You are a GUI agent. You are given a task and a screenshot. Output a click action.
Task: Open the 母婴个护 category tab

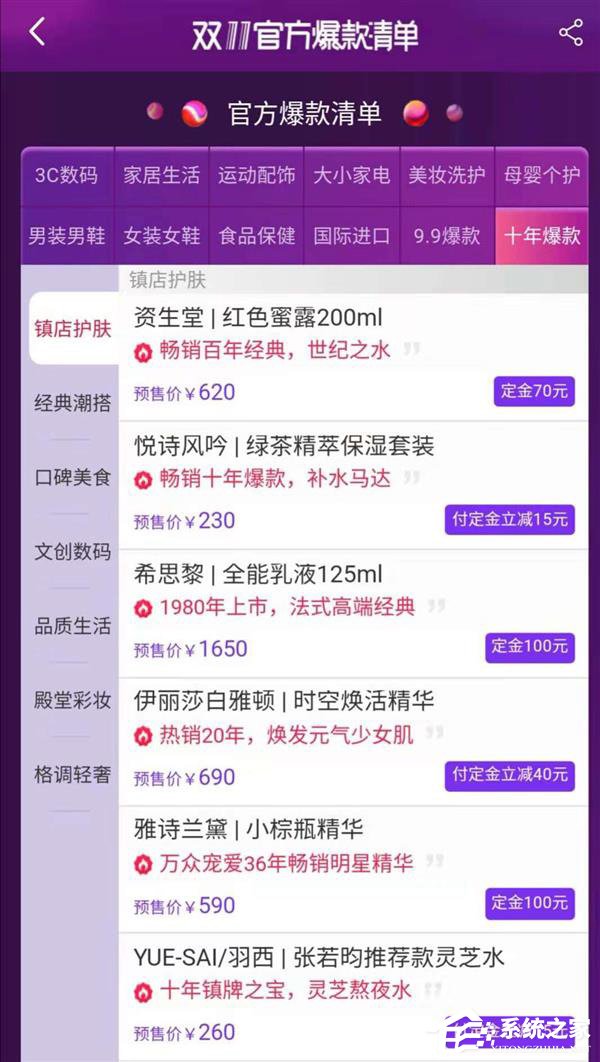[x=543, y=175]
